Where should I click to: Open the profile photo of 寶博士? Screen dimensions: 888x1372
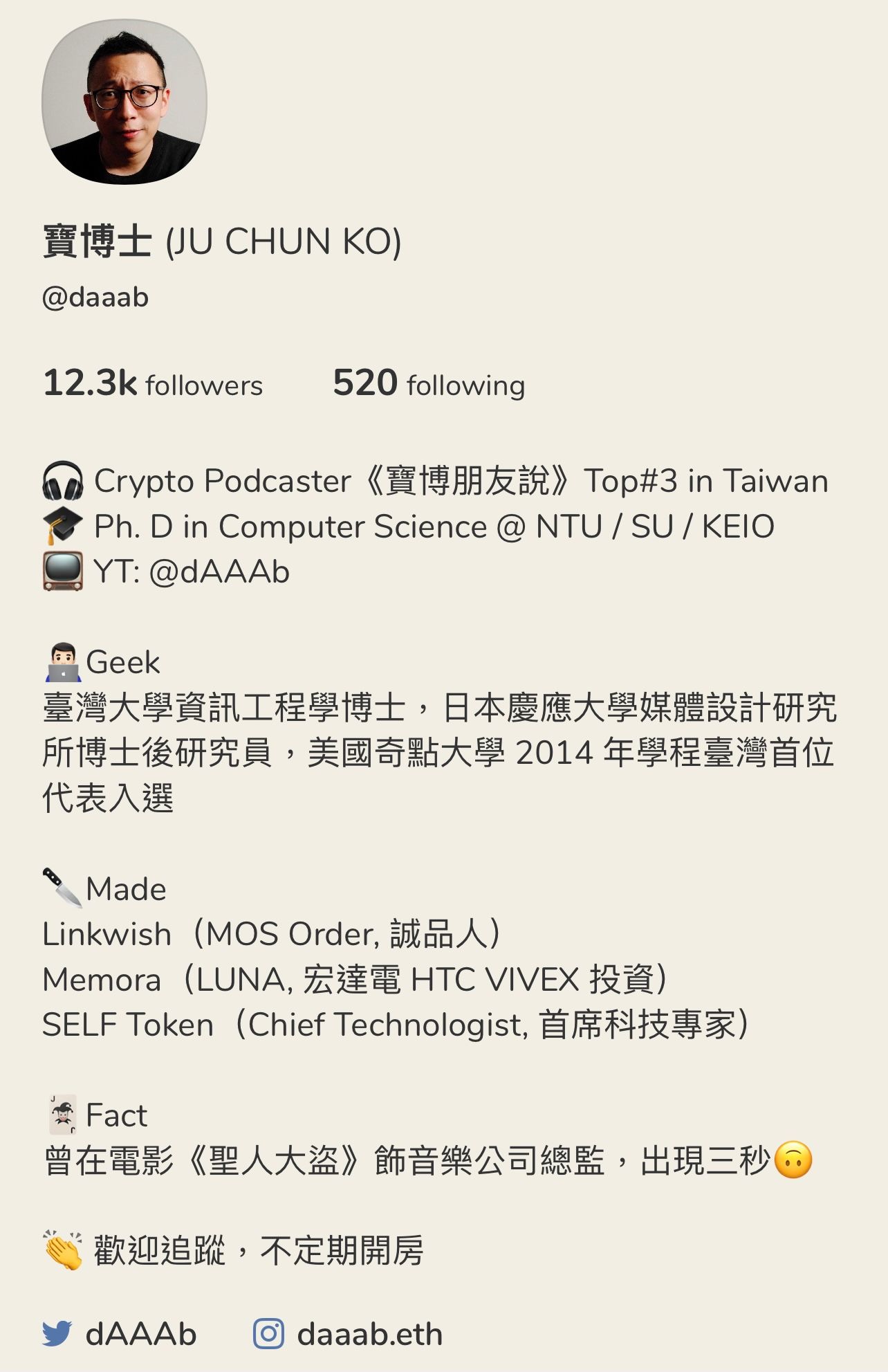click(124, 102)
